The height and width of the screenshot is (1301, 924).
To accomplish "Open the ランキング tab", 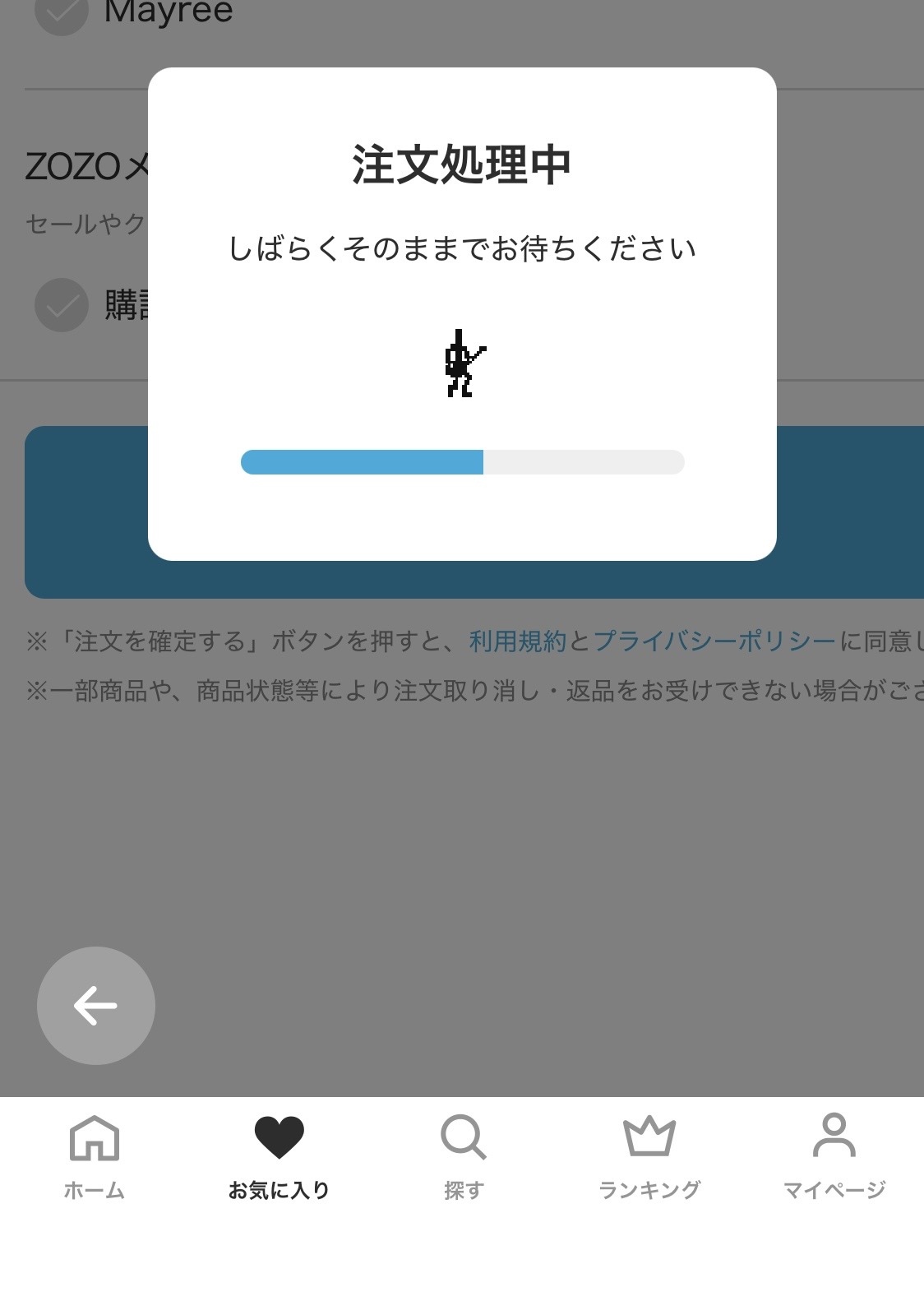I will pos(649,1156).
